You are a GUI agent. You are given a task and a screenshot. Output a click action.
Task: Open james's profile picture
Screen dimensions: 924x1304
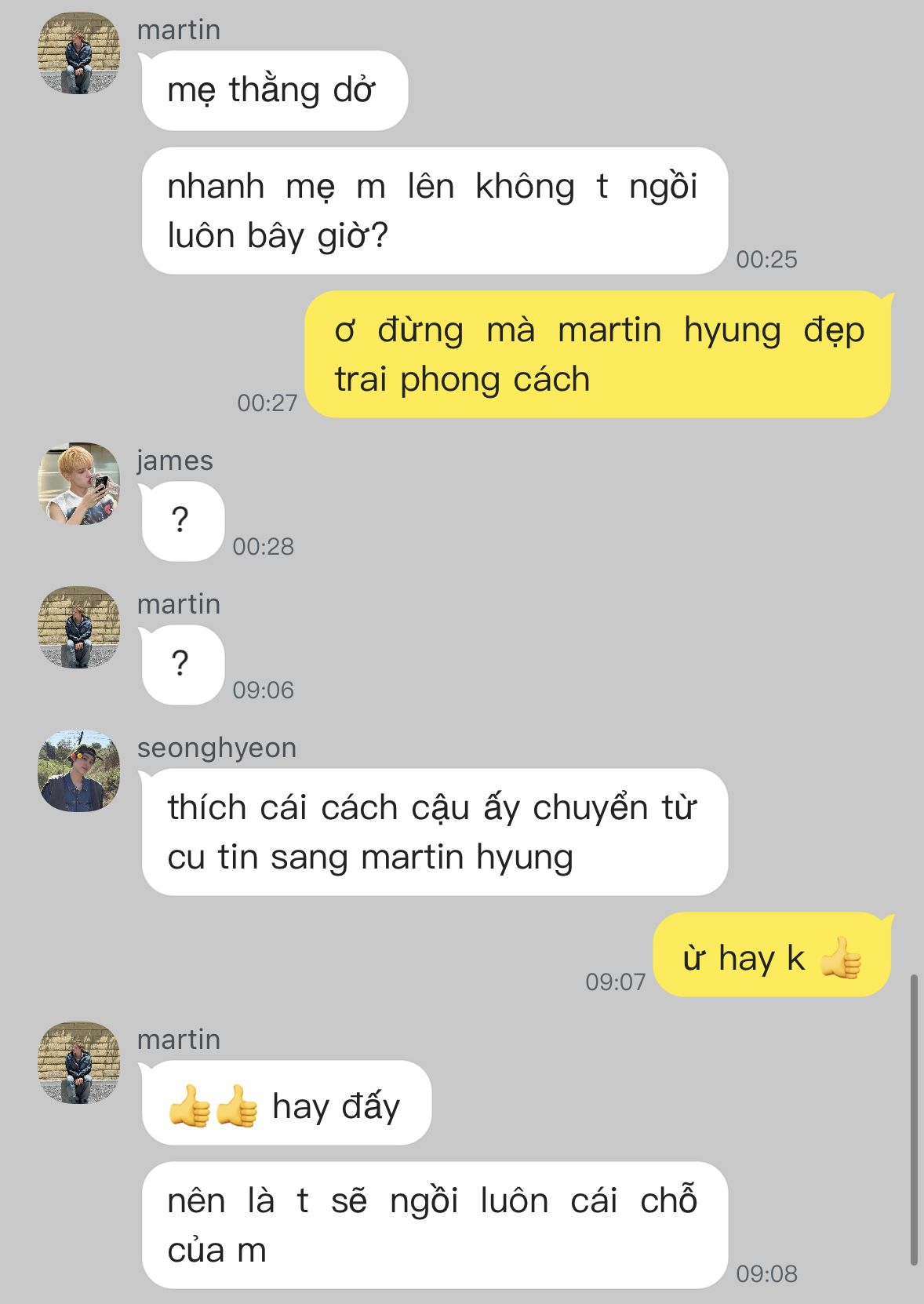[x=78, y=484]
